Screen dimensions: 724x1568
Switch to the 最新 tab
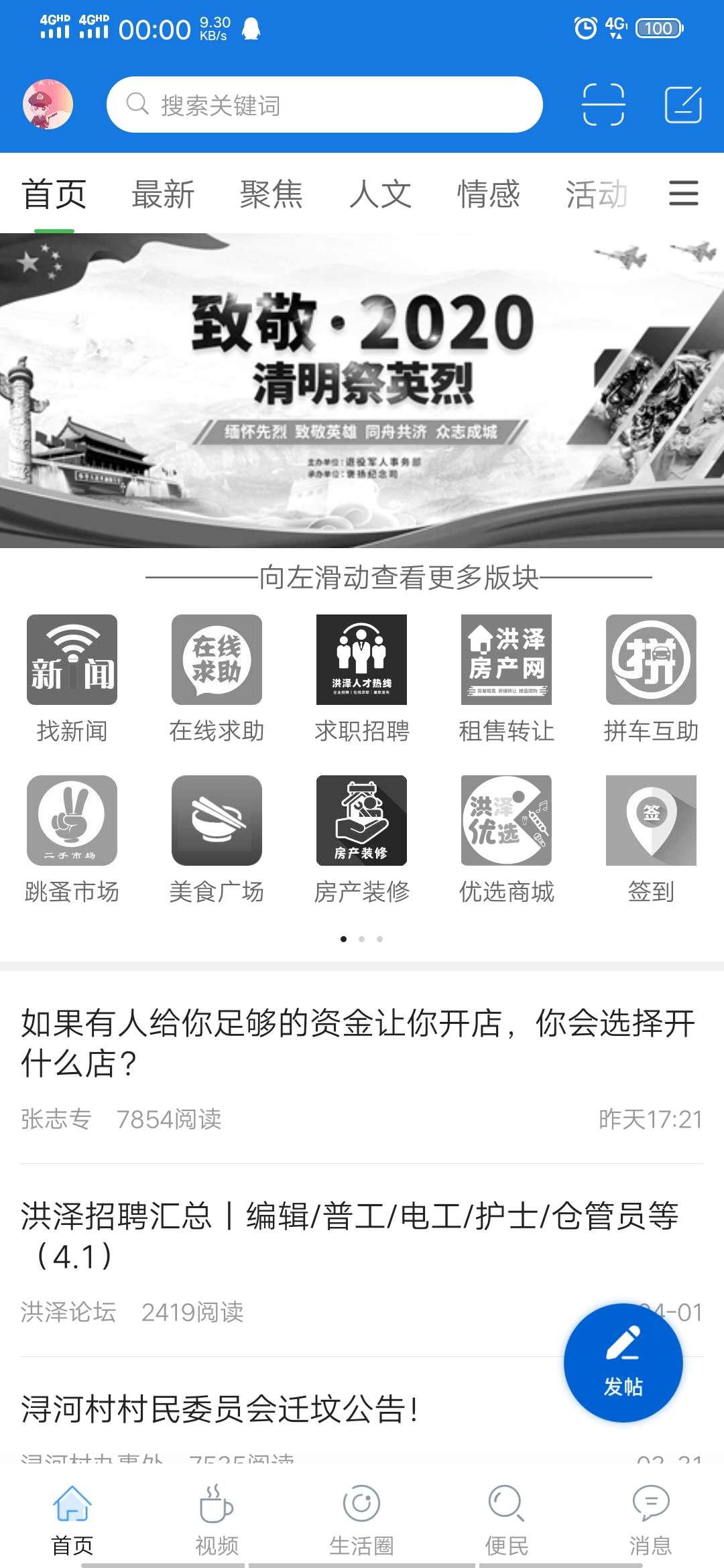click(x=163, y=194)
